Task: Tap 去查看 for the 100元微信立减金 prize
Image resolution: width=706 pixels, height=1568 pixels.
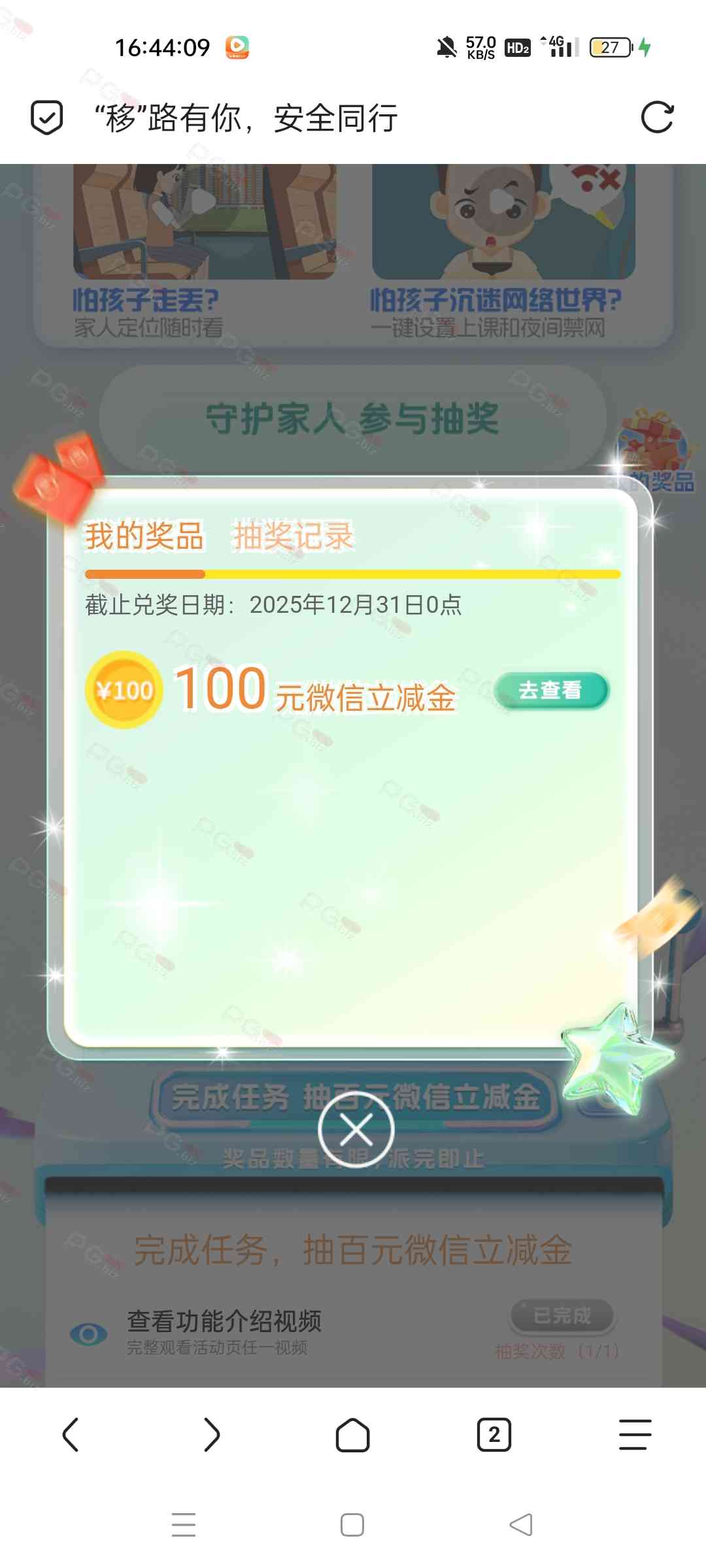Action: click(551, 690)
